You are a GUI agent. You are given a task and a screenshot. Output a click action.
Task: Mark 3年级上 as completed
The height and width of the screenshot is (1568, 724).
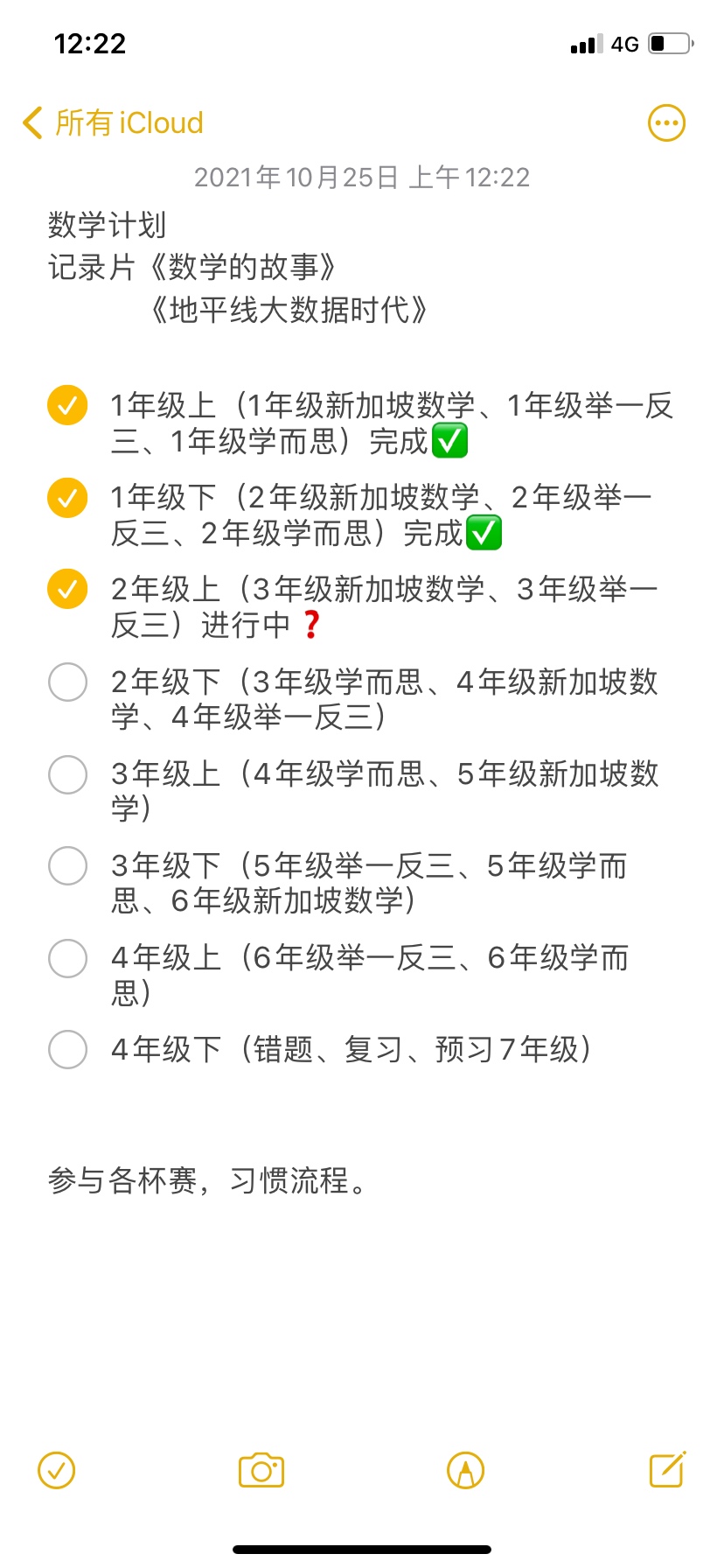(x=67, y=774)
